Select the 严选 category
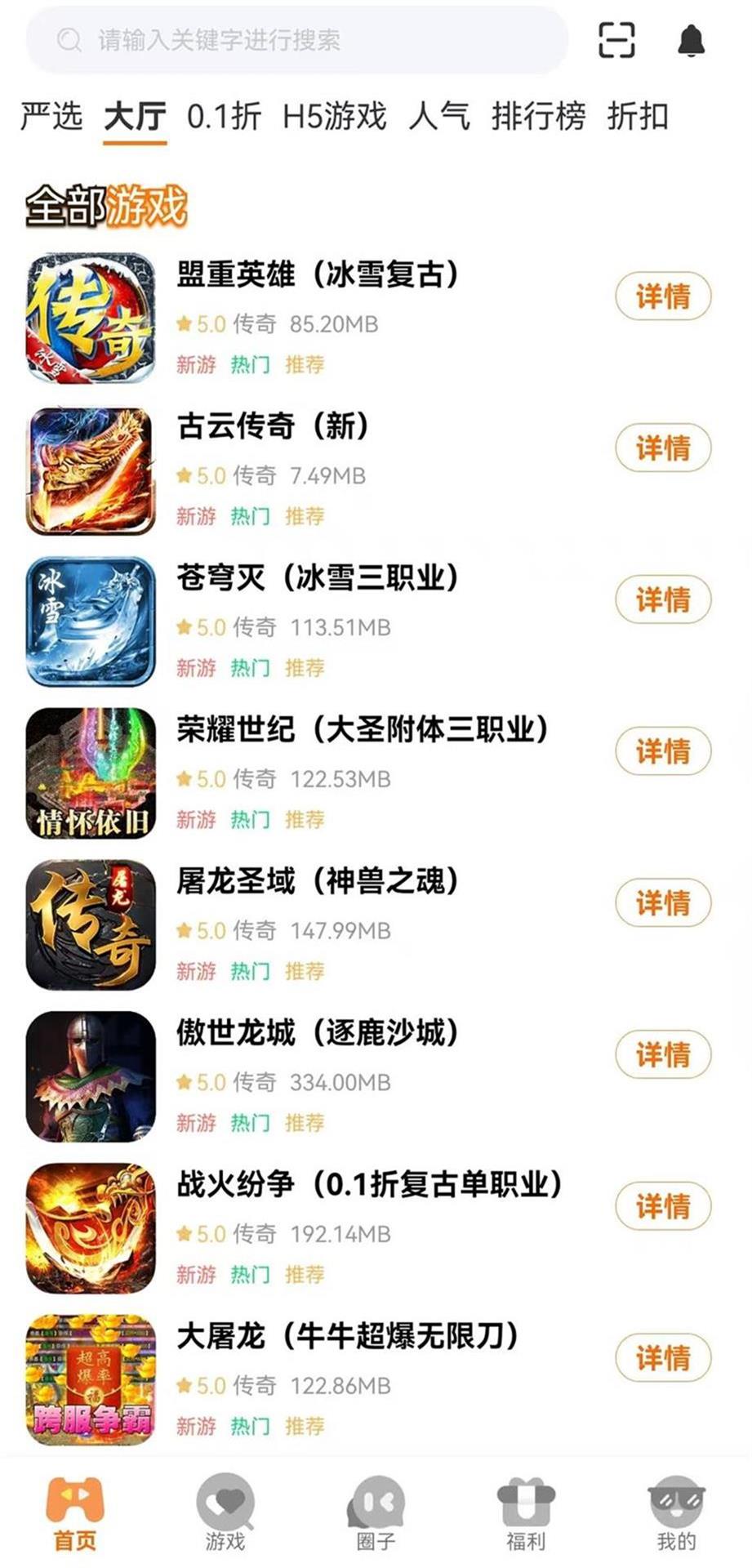 (52, 118)
